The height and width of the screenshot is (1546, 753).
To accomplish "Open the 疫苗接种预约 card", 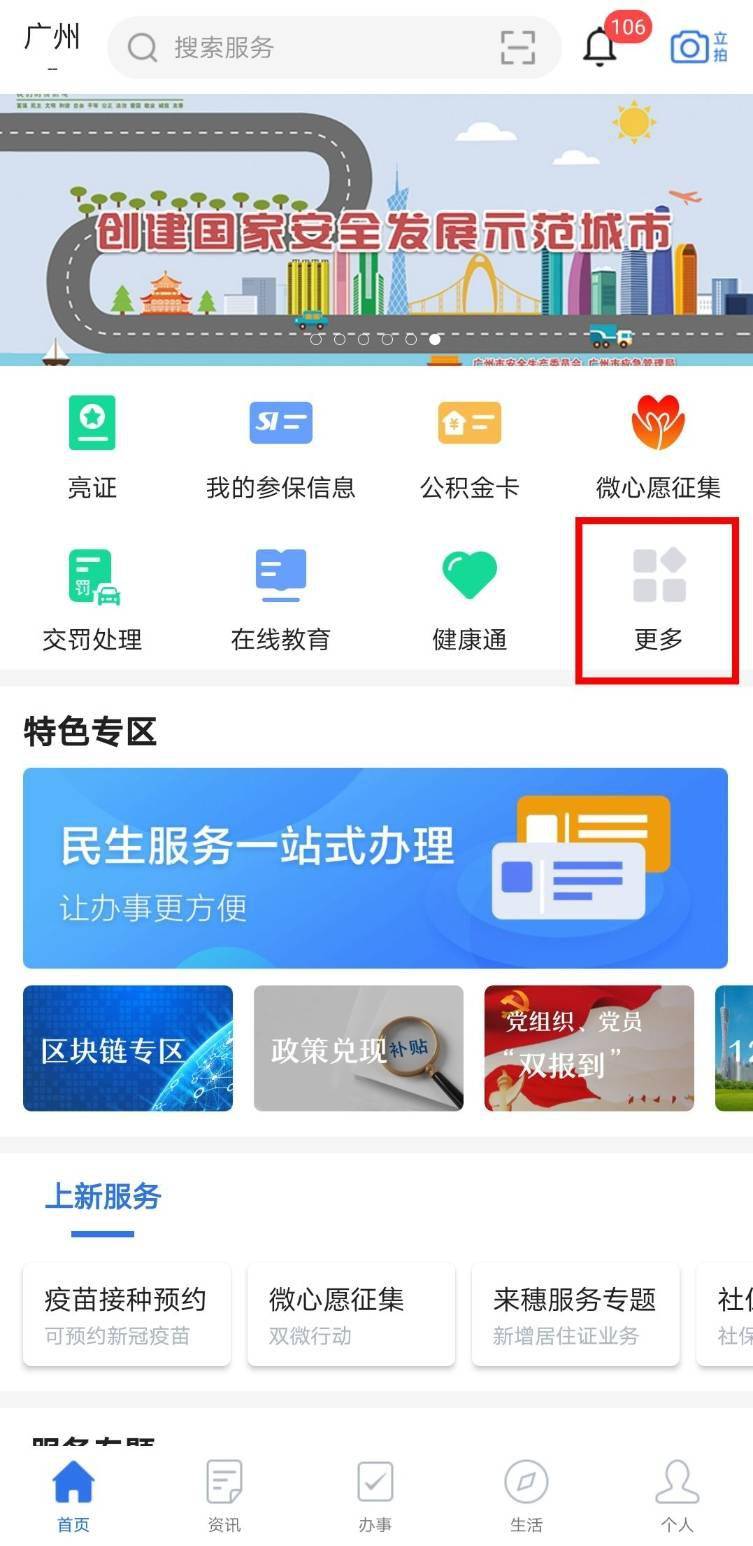I will click(127, 1314).
